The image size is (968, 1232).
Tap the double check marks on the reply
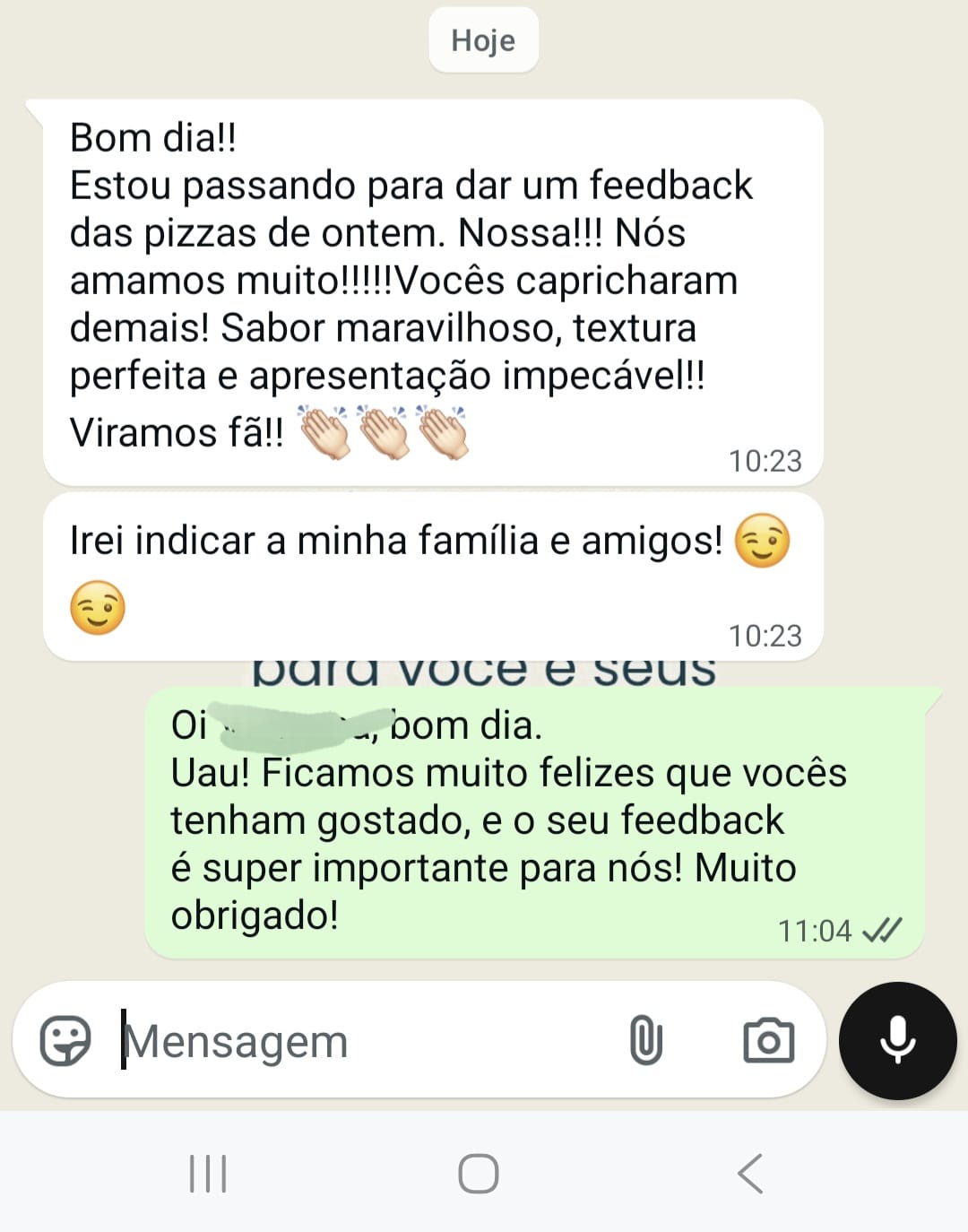click(885, 931)
